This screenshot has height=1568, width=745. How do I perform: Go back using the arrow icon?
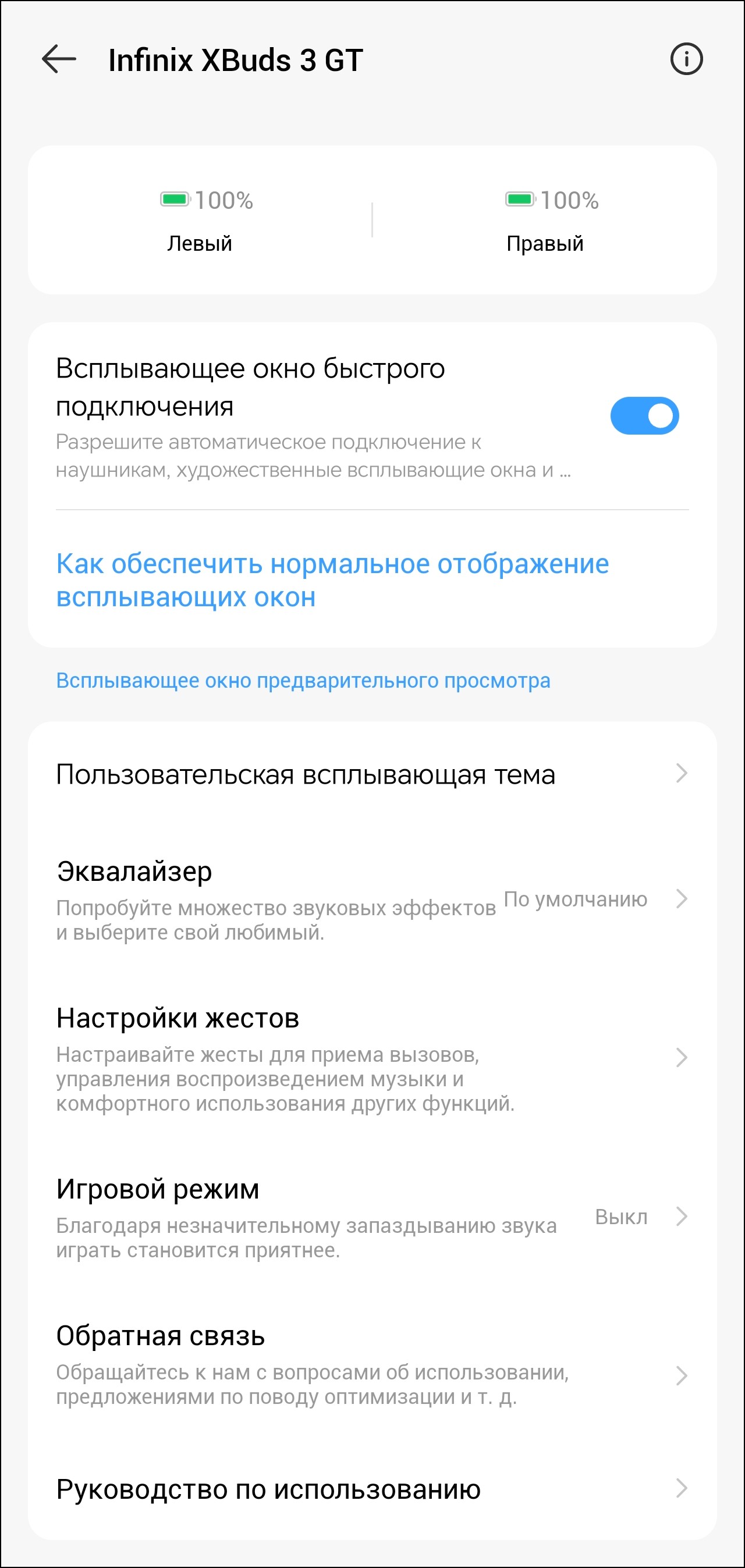pos(59,59)
